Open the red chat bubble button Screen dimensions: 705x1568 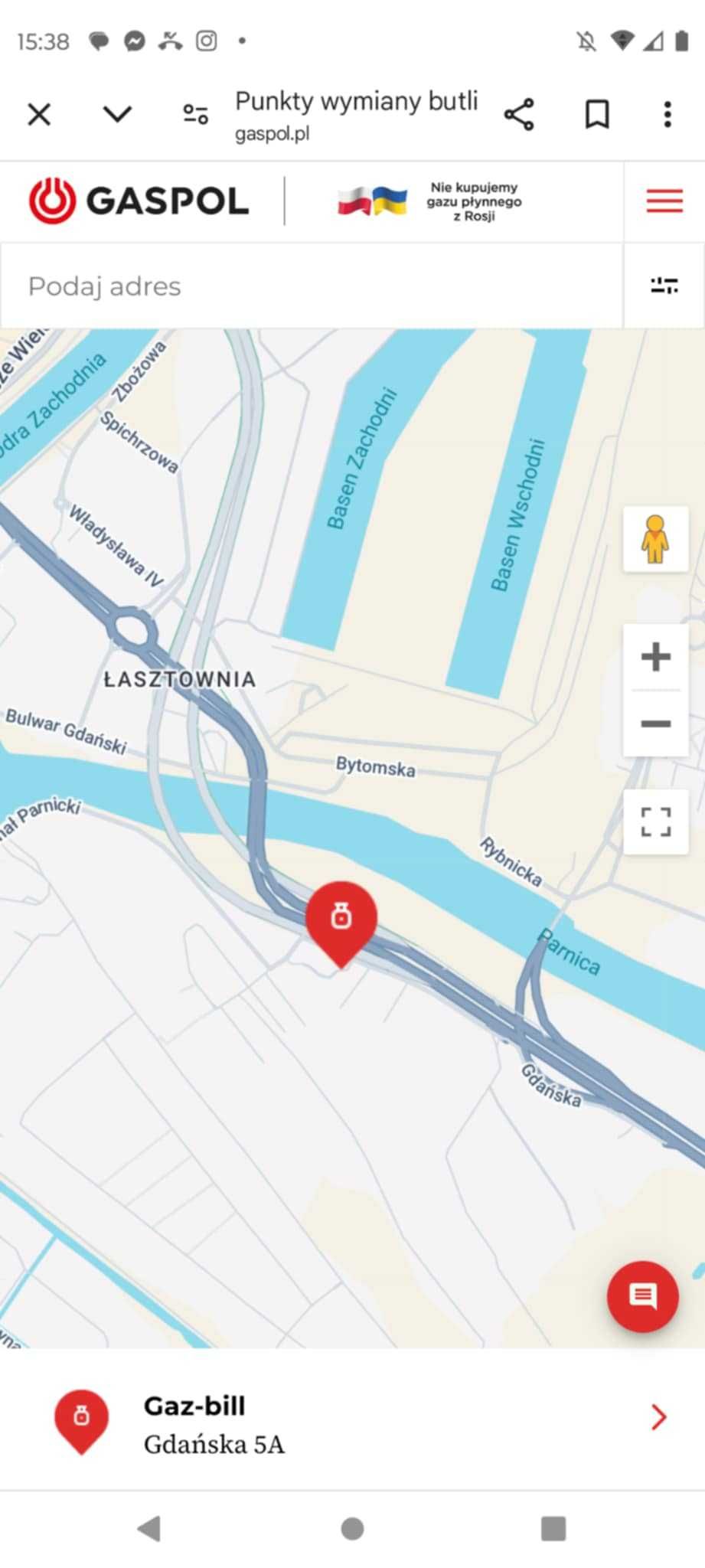pyautogui.click(x=642, y=1296)
